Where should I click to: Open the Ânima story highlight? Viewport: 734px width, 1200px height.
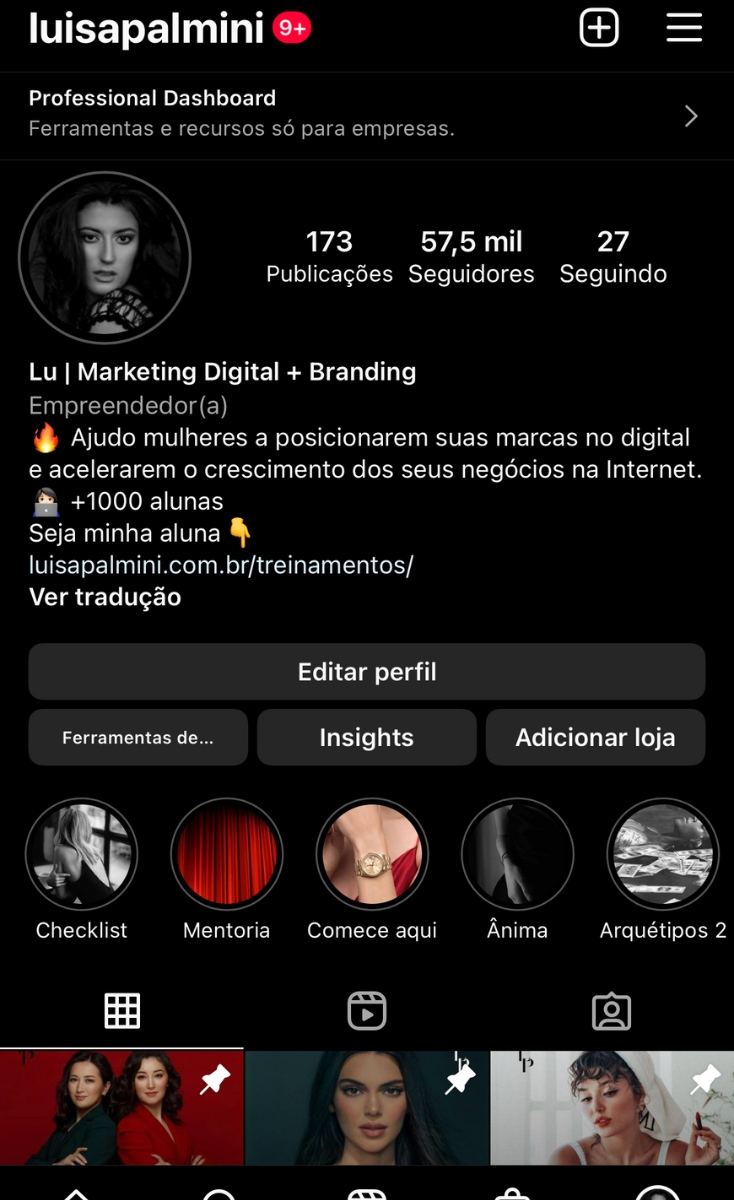(517, 855)
